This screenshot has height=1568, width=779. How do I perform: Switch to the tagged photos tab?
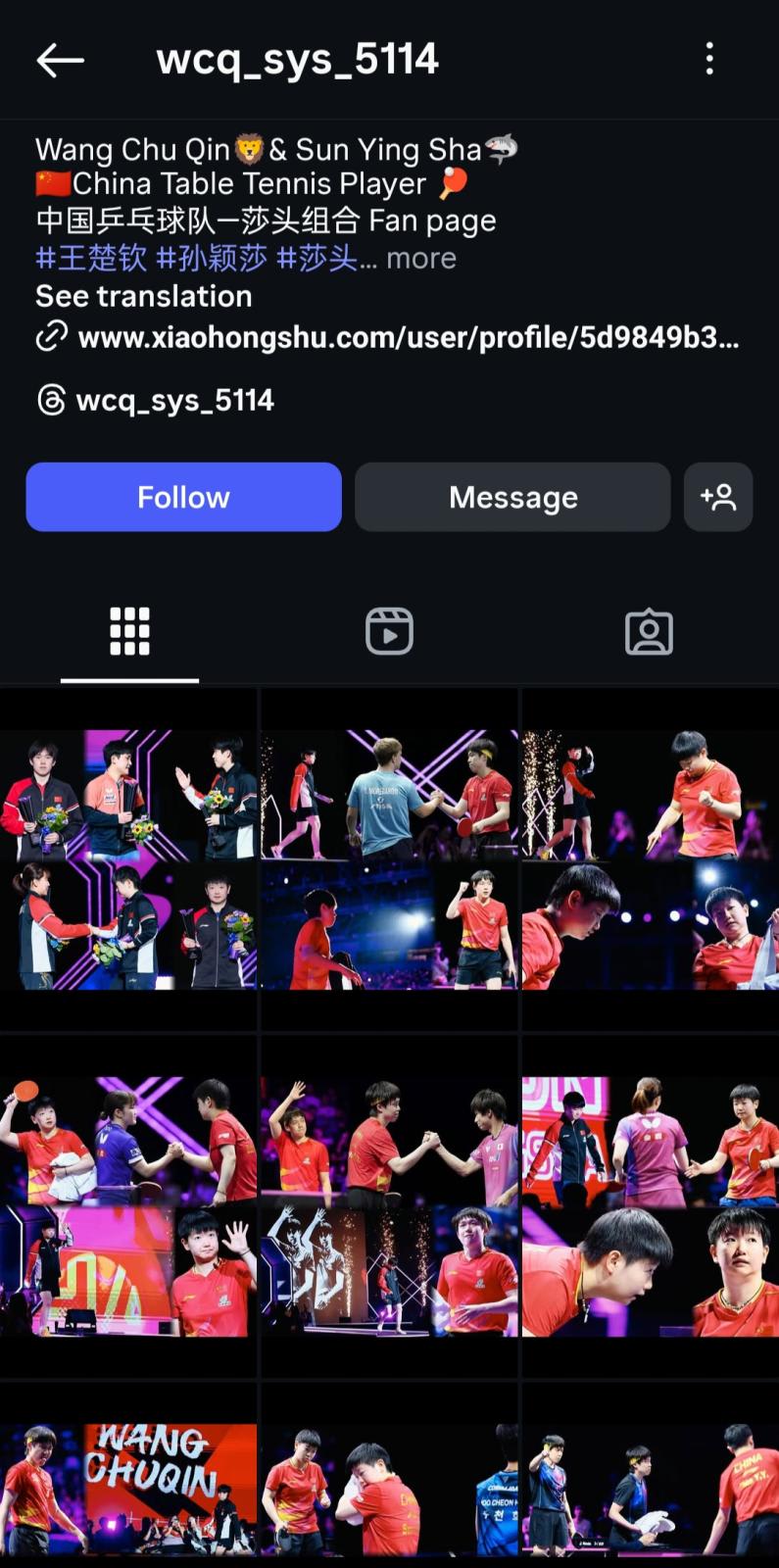point(649,631)
